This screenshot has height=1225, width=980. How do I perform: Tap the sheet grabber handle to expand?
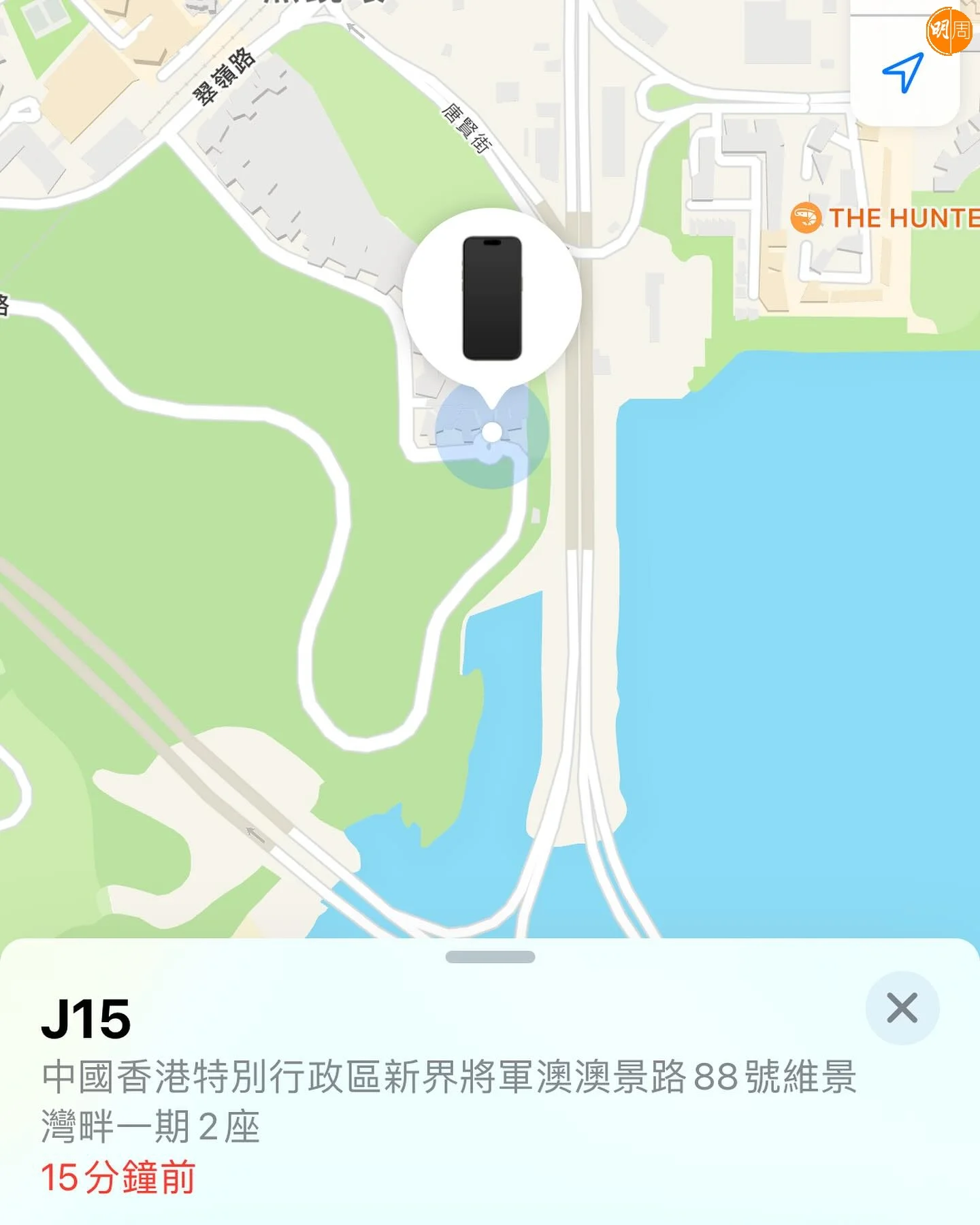pos(490,957)
